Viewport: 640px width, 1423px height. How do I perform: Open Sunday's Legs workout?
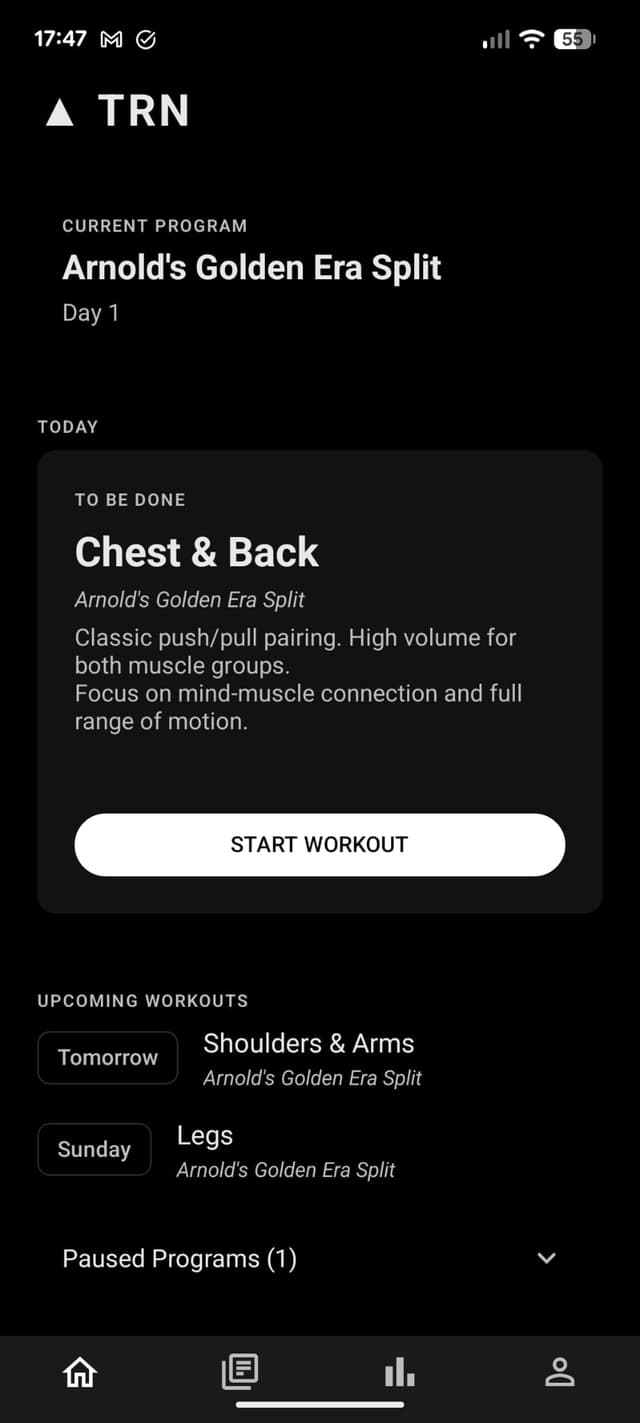(284, 1150)
